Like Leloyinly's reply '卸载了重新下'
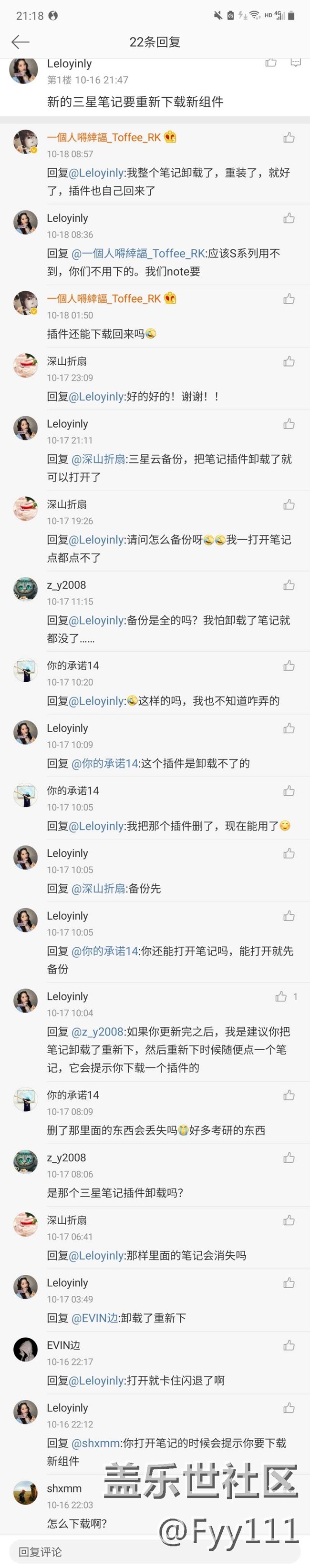This screenshot has width=310, height=1568. pos(289,1282)
